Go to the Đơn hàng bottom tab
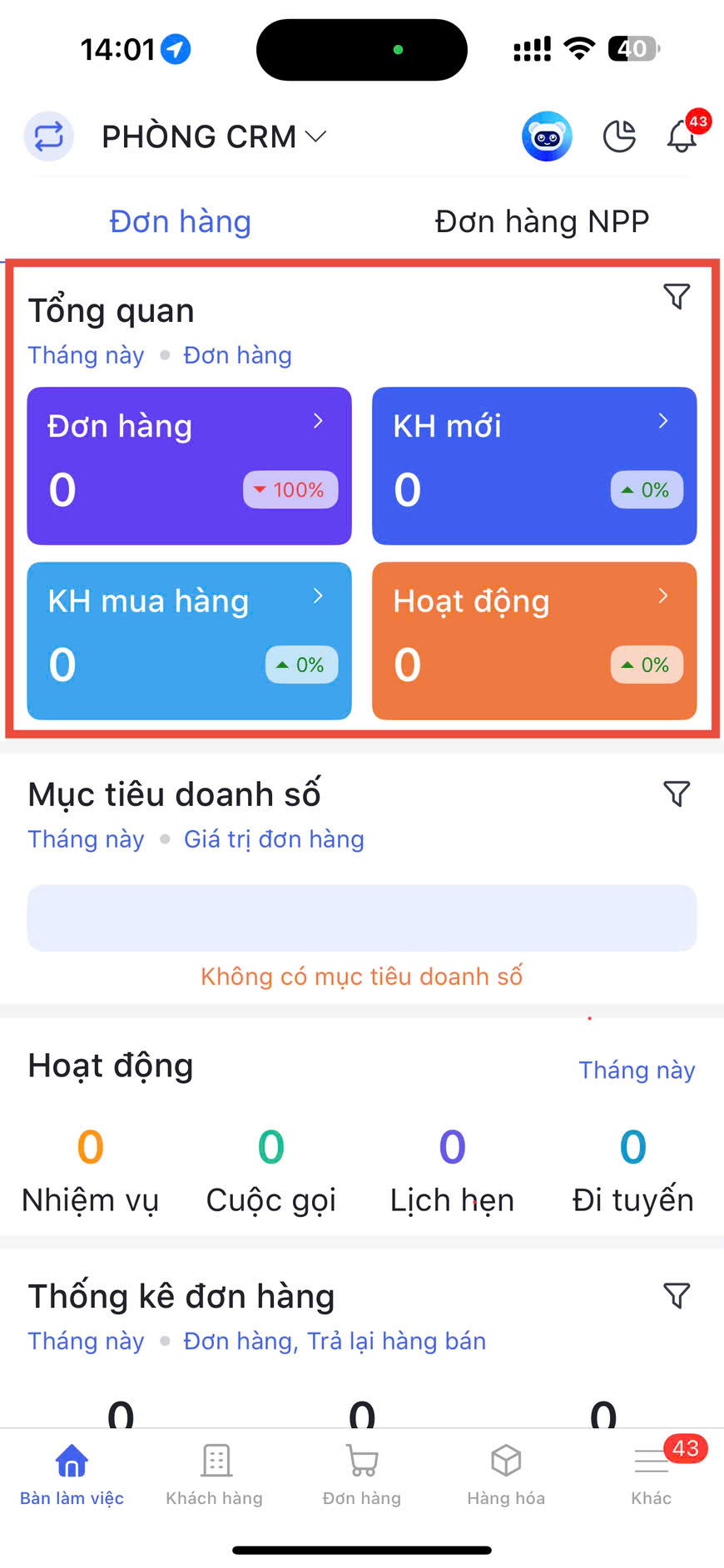Screen dimensions: 724x1568 click(362, 1475)
